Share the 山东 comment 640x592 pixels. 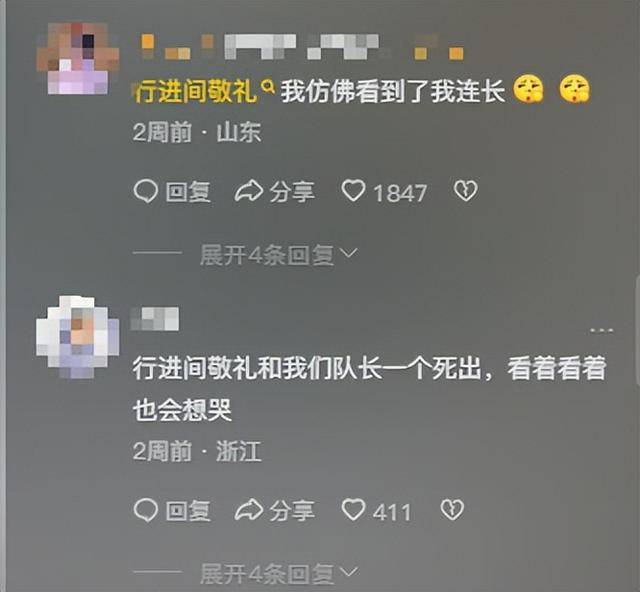tap(276, 192)
